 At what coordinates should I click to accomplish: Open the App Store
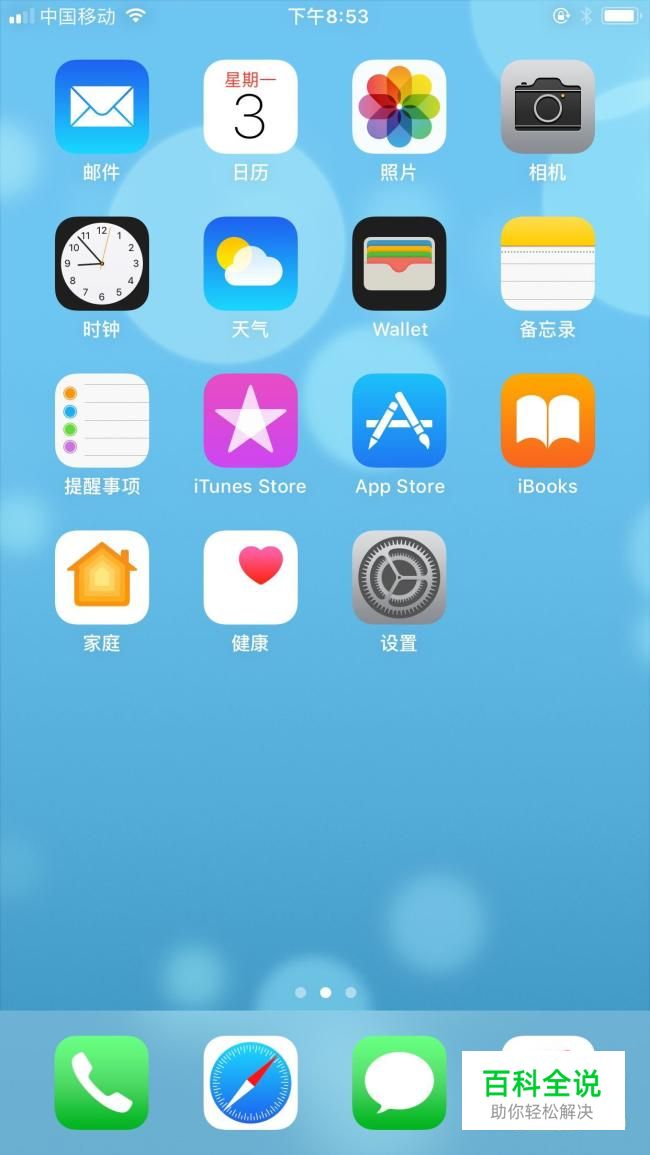[399, 421]
